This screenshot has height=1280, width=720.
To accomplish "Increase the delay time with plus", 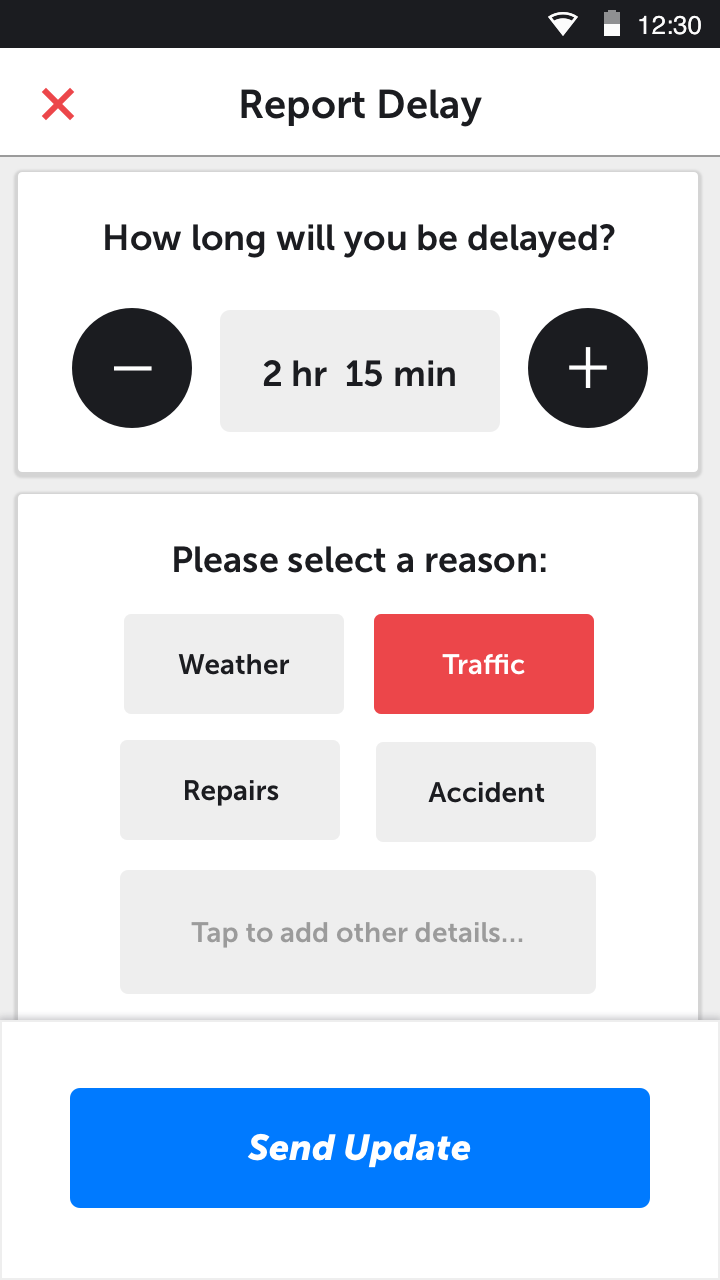I will click(588, 368).
